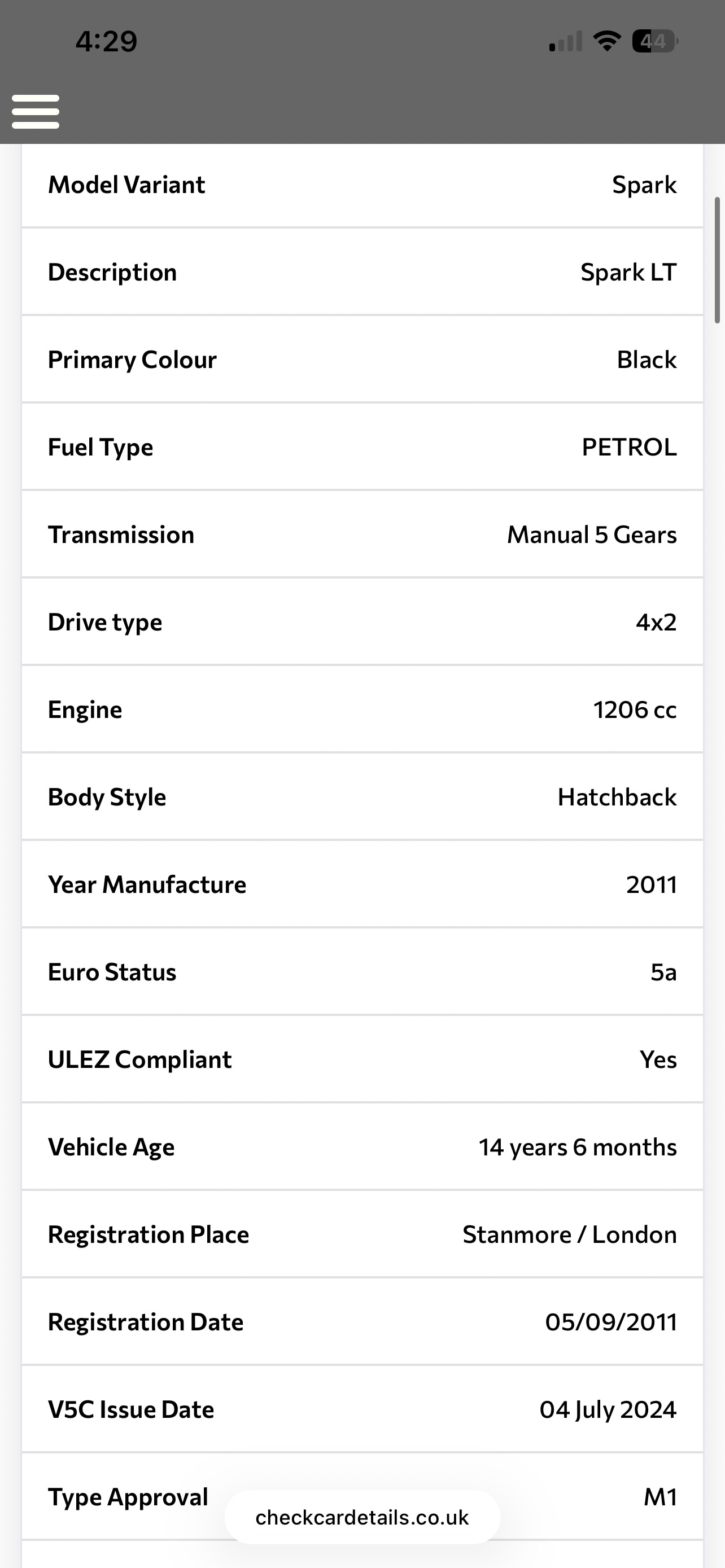Tap the Engine value 1206 cc
This screenshot has width=725, height=1568.
tap(635, 709)
